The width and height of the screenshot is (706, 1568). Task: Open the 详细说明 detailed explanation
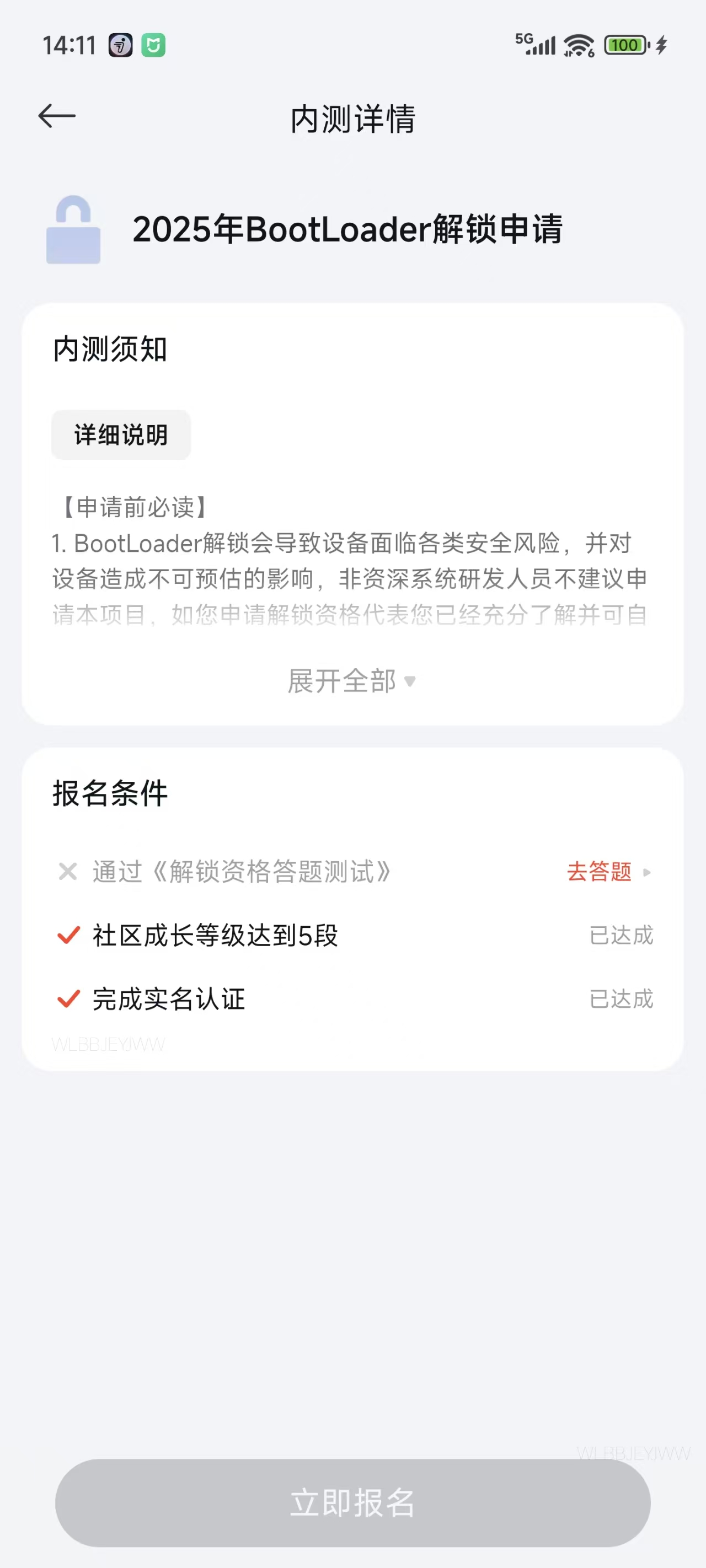click(x=121, y=434)
